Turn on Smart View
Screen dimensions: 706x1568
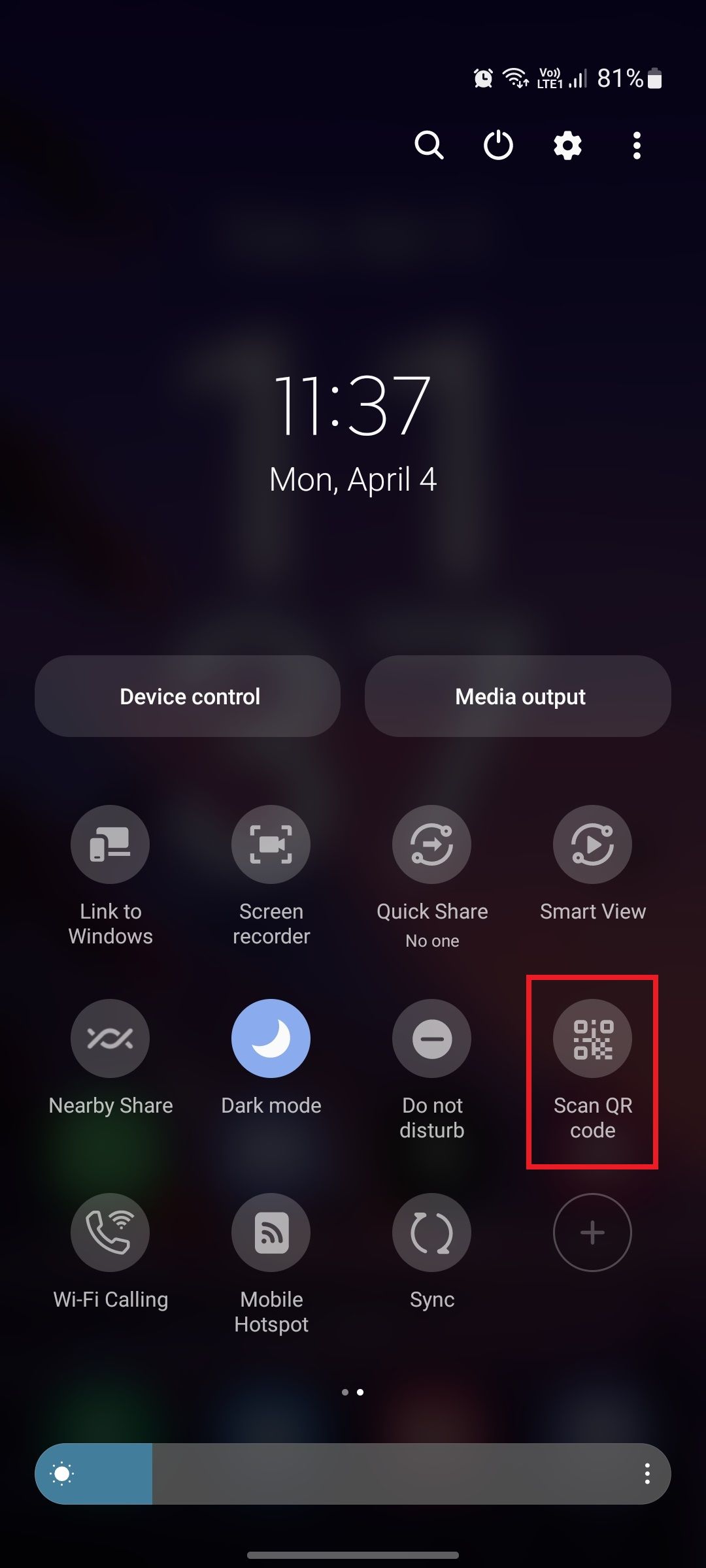point(592,844)
